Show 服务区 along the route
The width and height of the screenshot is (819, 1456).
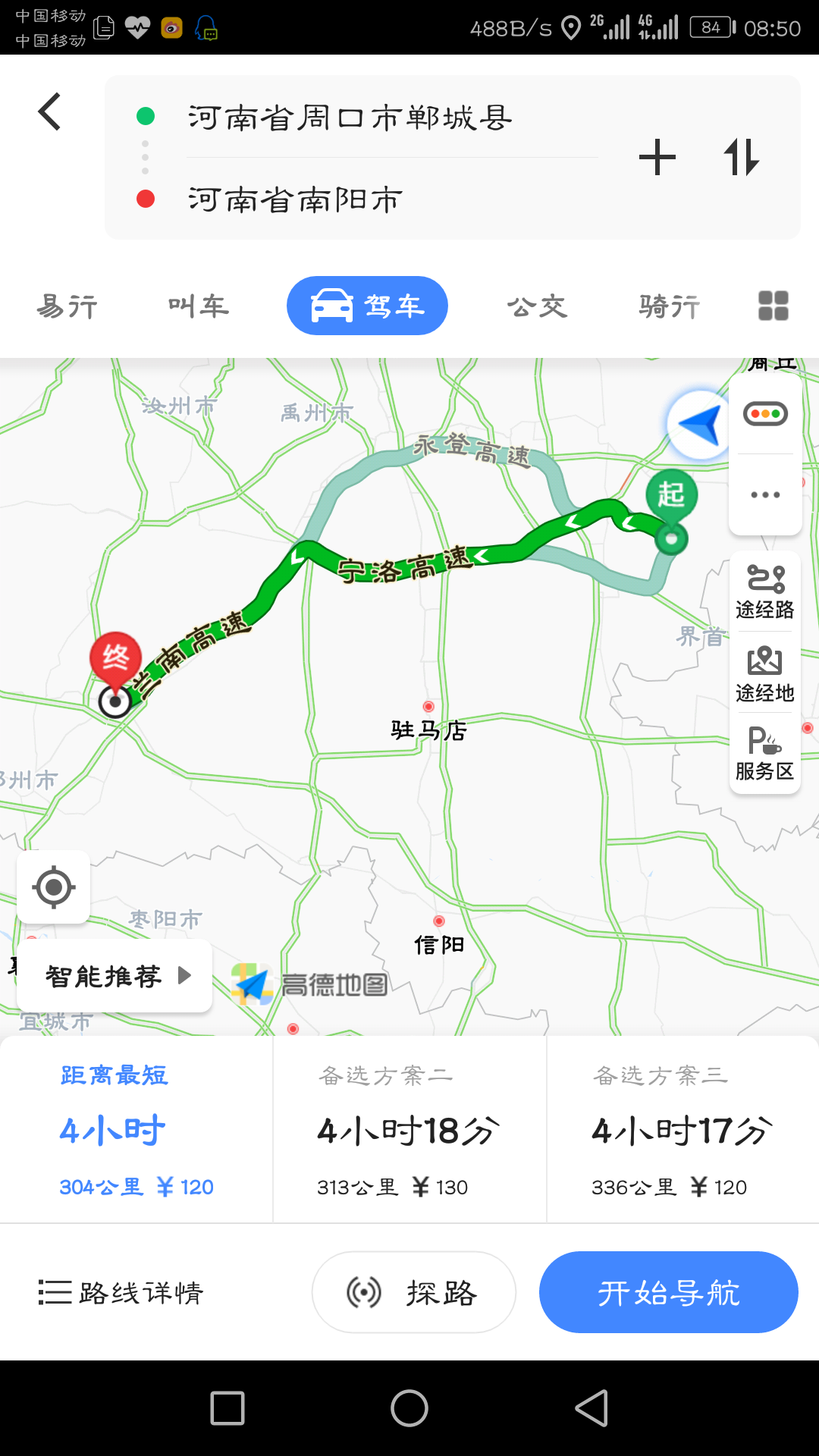click(x=764, y=754)
